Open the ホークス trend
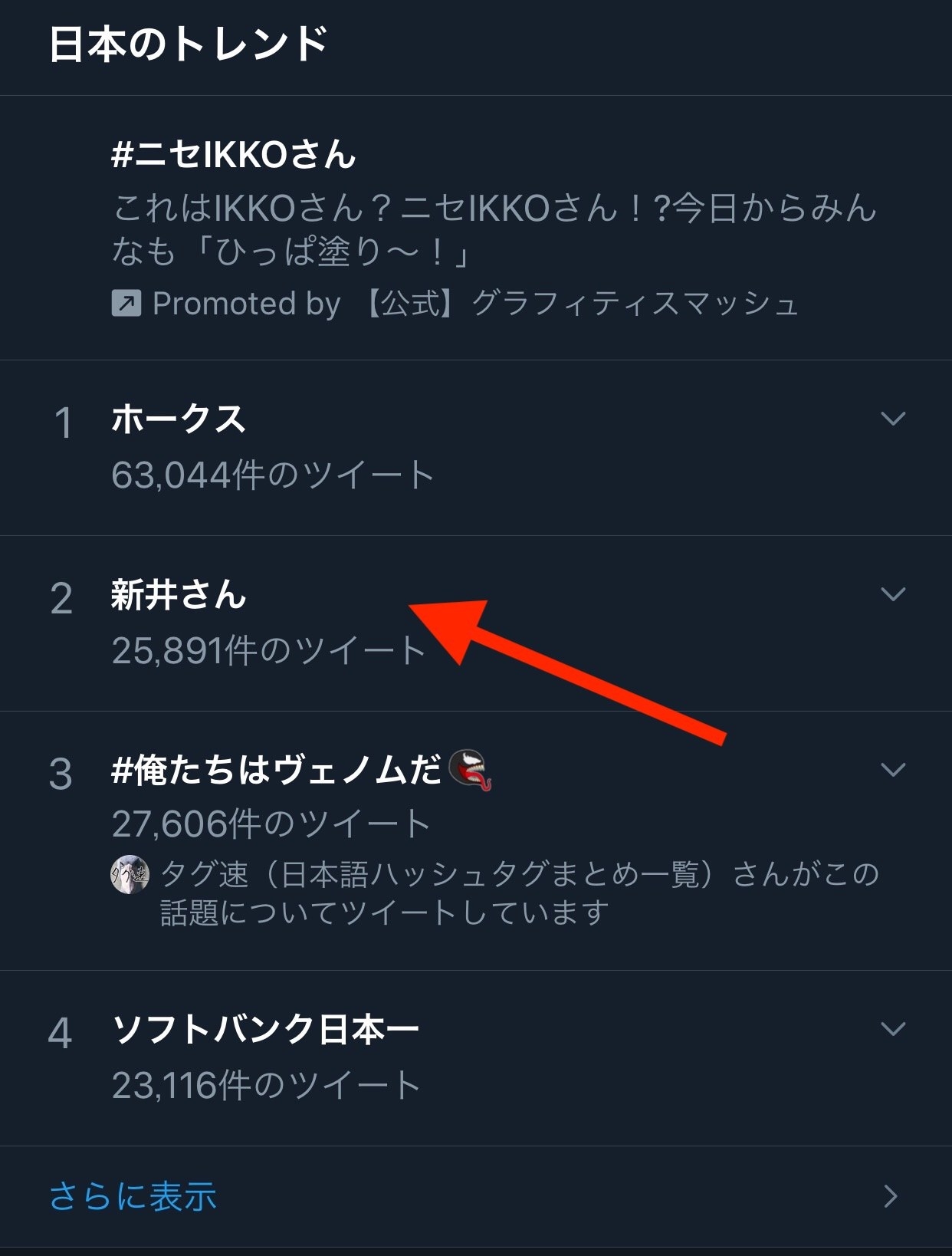This screenshot has width=952, height=1256. (x=179, y=420)
